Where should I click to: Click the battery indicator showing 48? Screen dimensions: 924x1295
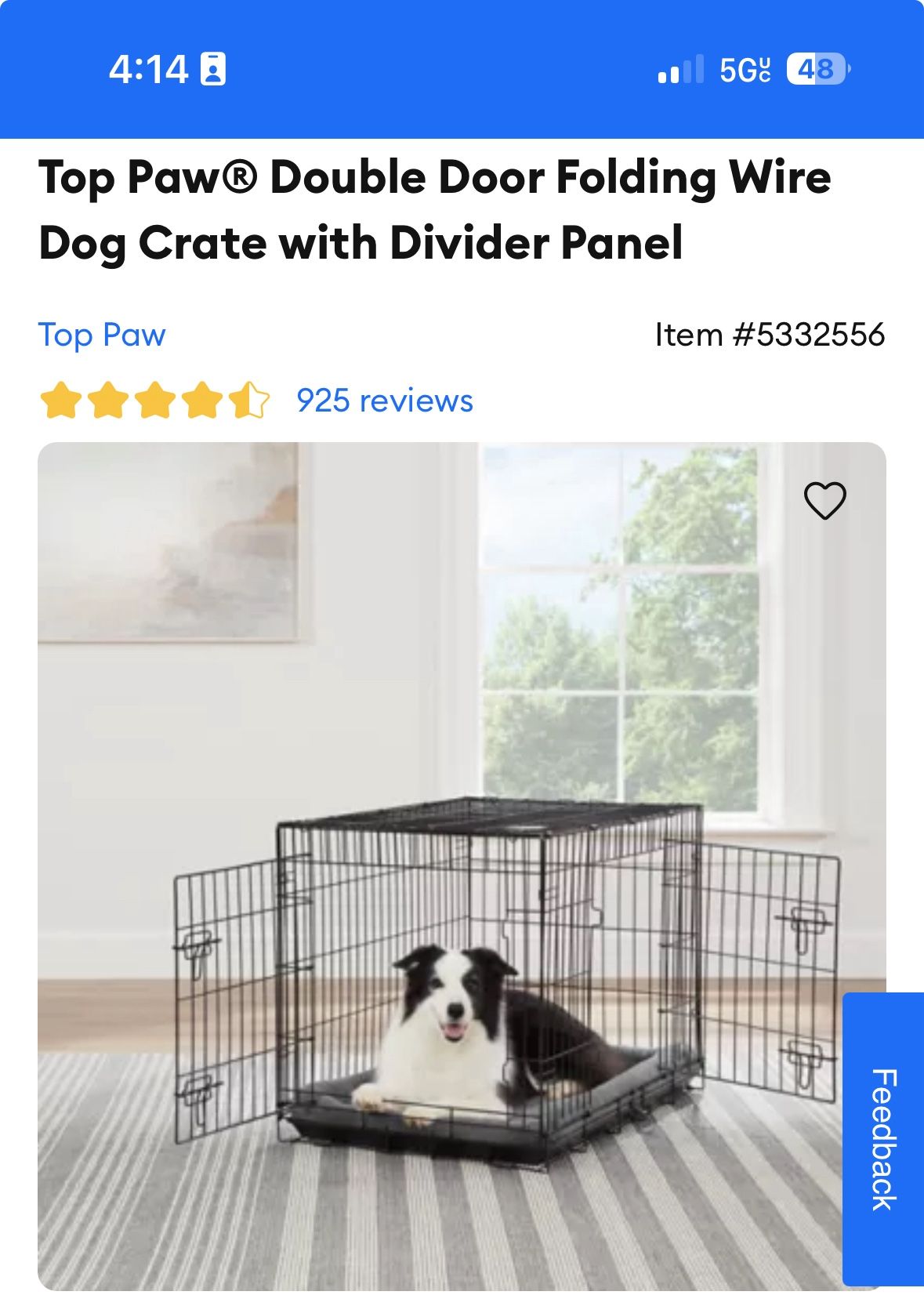[x=815, y=69]
